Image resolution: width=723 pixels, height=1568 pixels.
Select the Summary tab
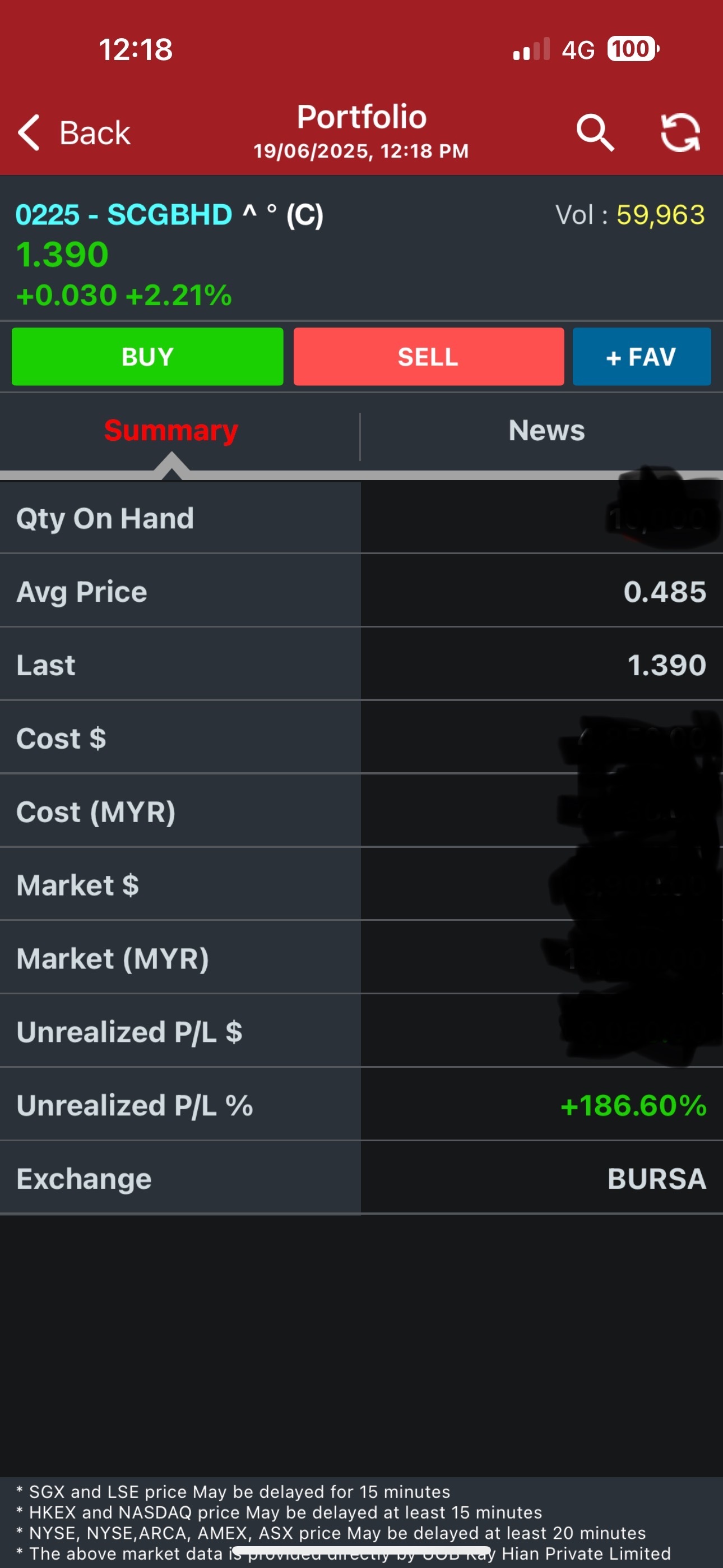click(x=171, y=430)
